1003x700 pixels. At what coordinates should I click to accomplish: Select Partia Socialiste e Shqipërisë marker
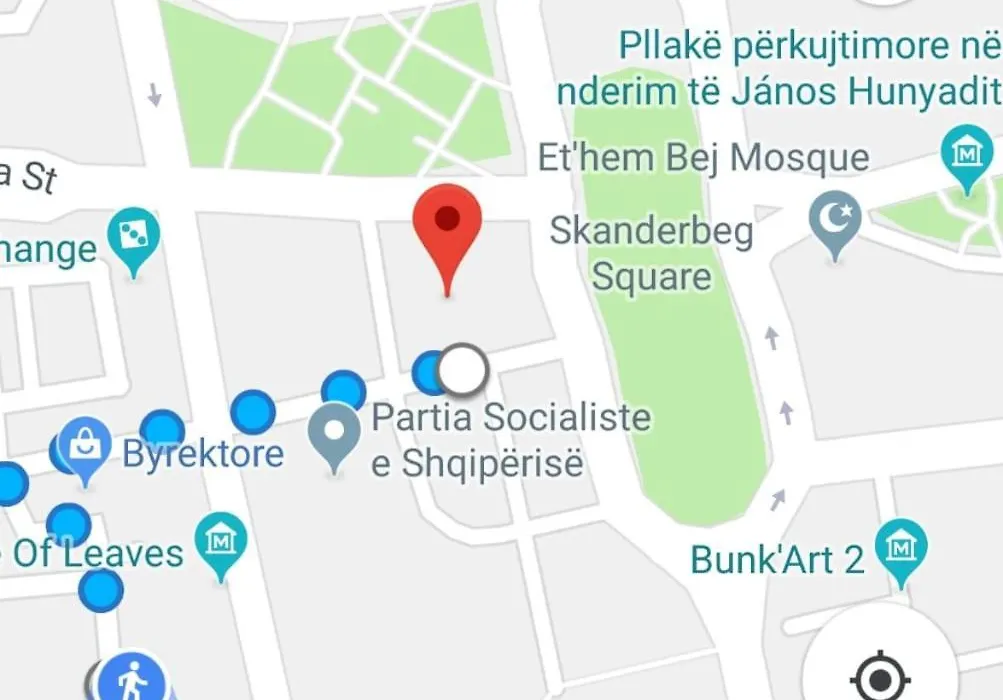pos(335,435)
